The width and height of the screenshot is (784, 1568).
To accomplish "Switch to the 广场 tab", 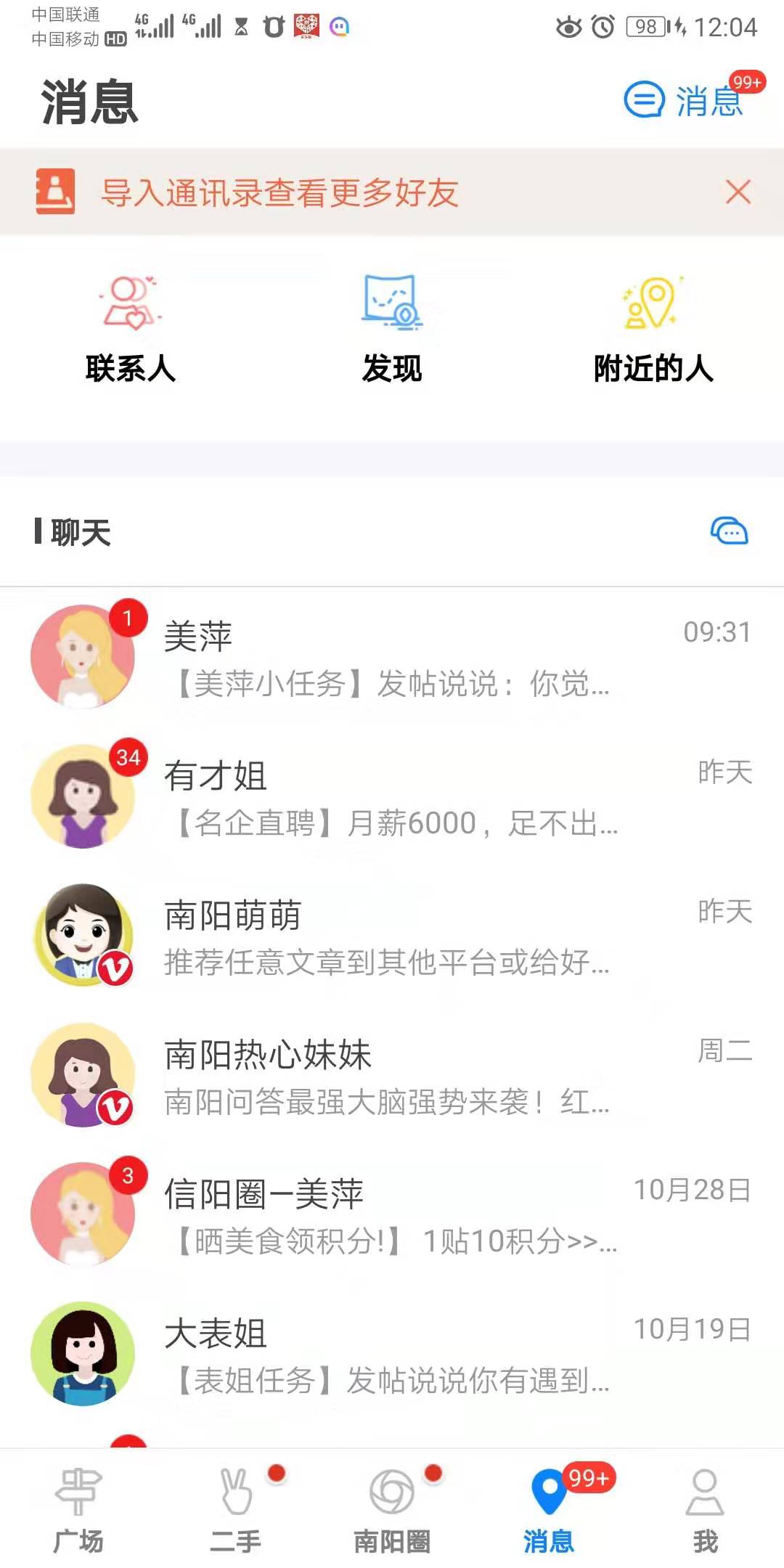I will click(78, 1510).
